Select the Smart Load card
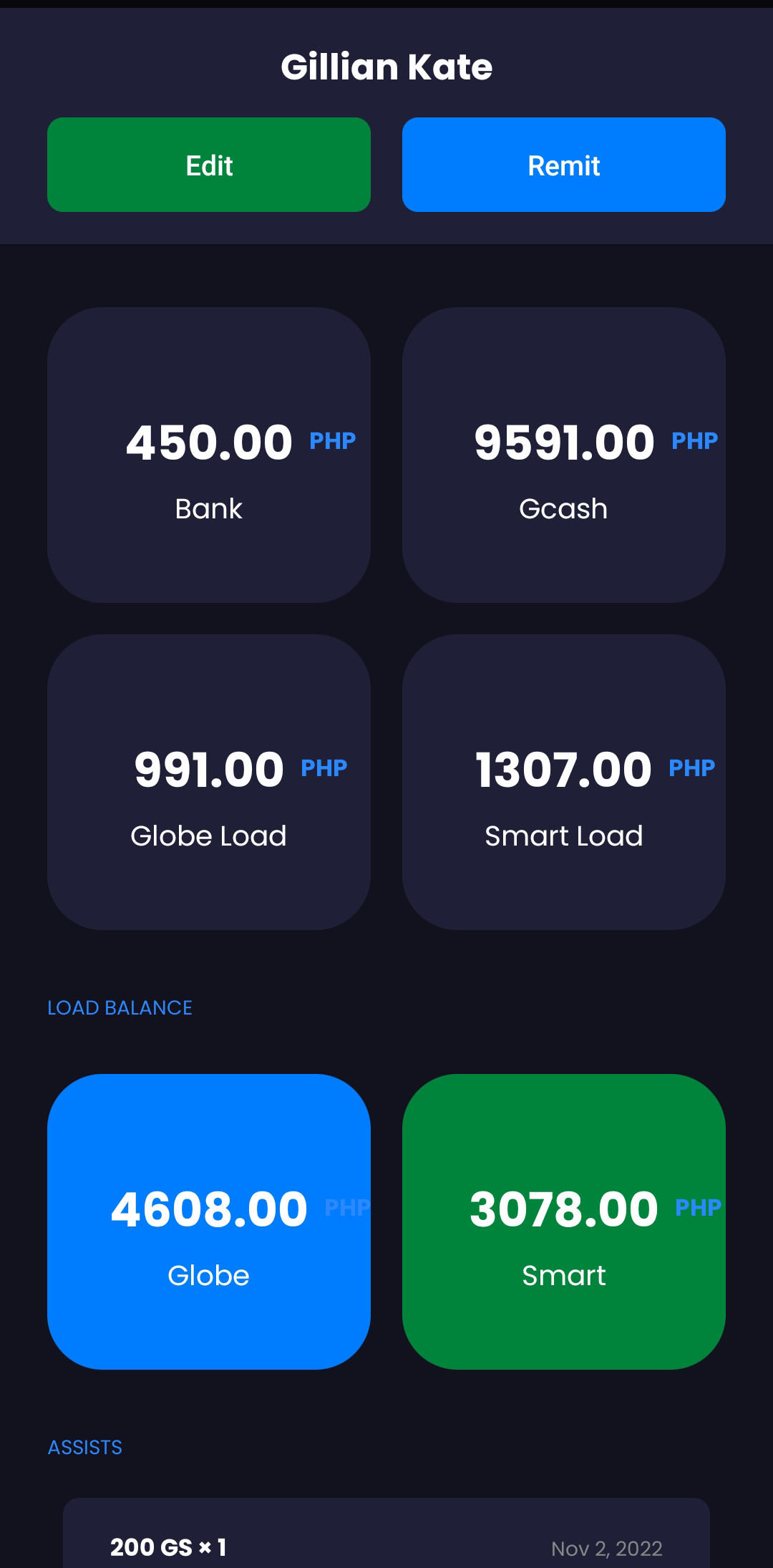The width and height of the screenshot is (773, 1568). (563, 782)
